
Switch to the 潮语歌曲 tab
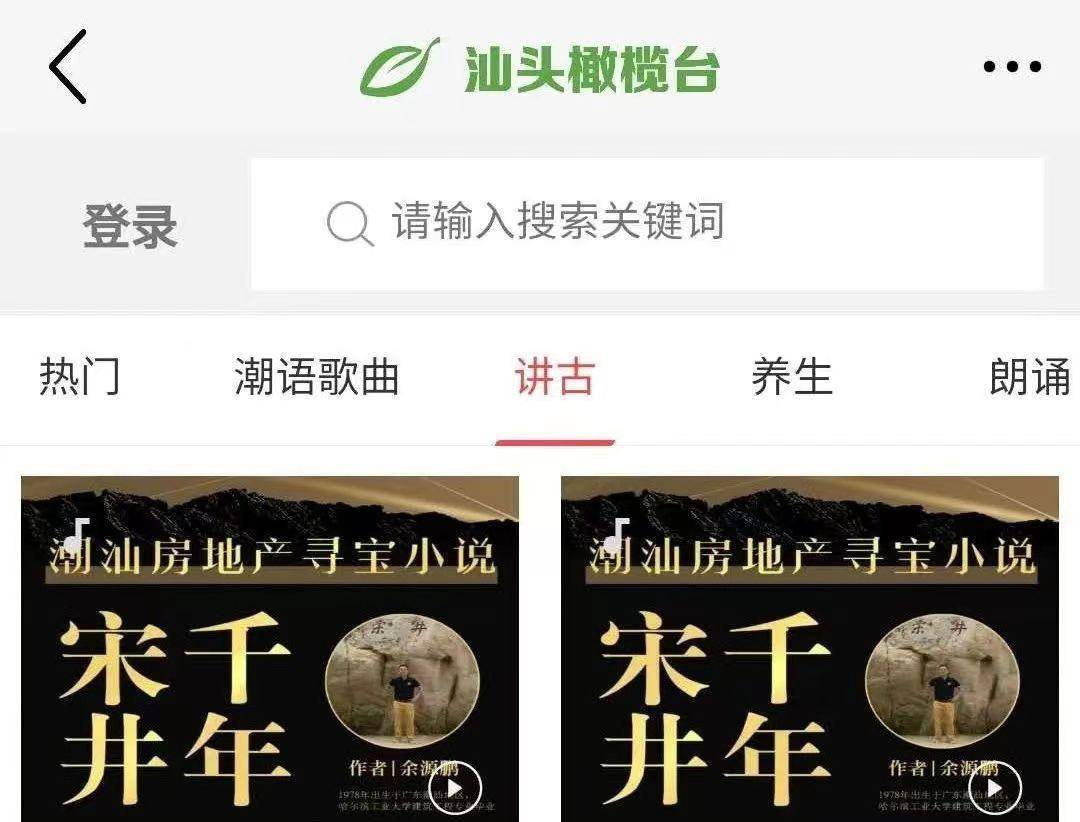click(x=317, y=377)
